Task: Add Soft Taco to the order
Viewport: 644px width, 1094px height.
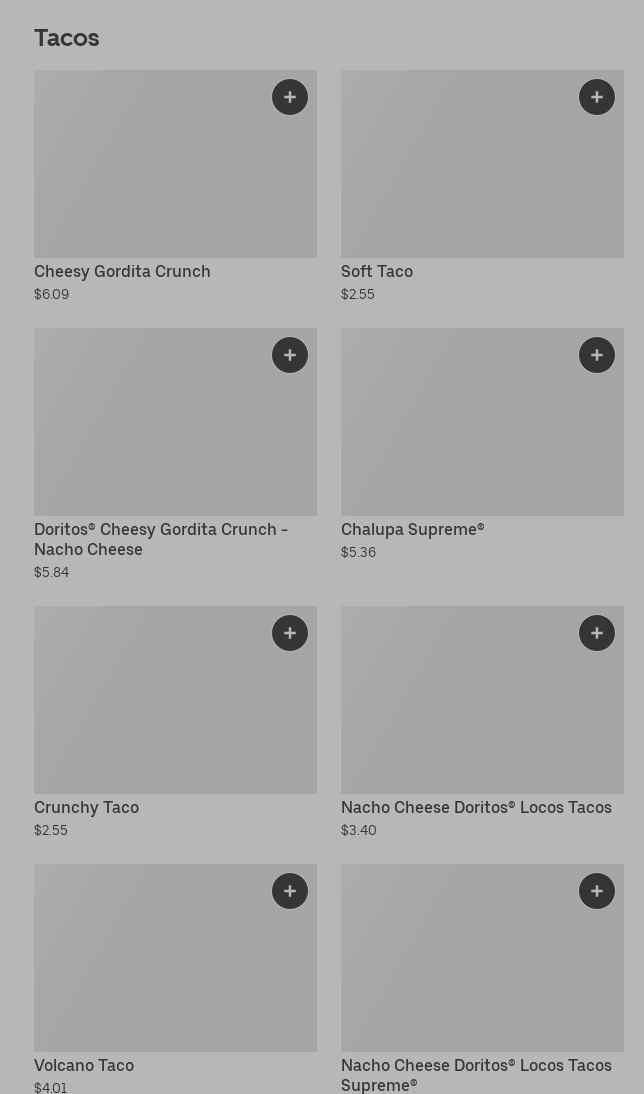Action: tap(597, 97)
